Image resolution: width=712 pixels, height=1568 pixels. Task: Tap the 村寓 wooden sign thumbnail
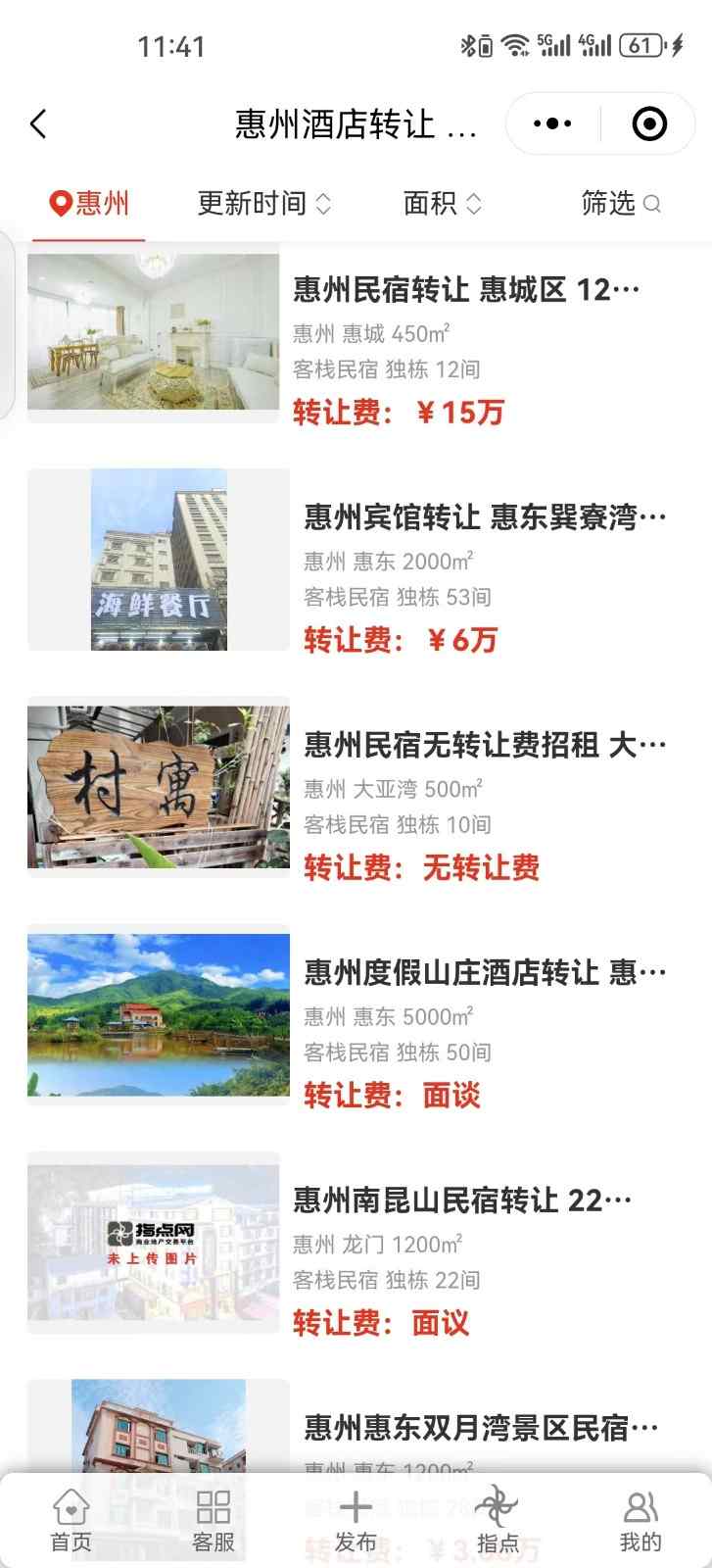tap(157, 787)
